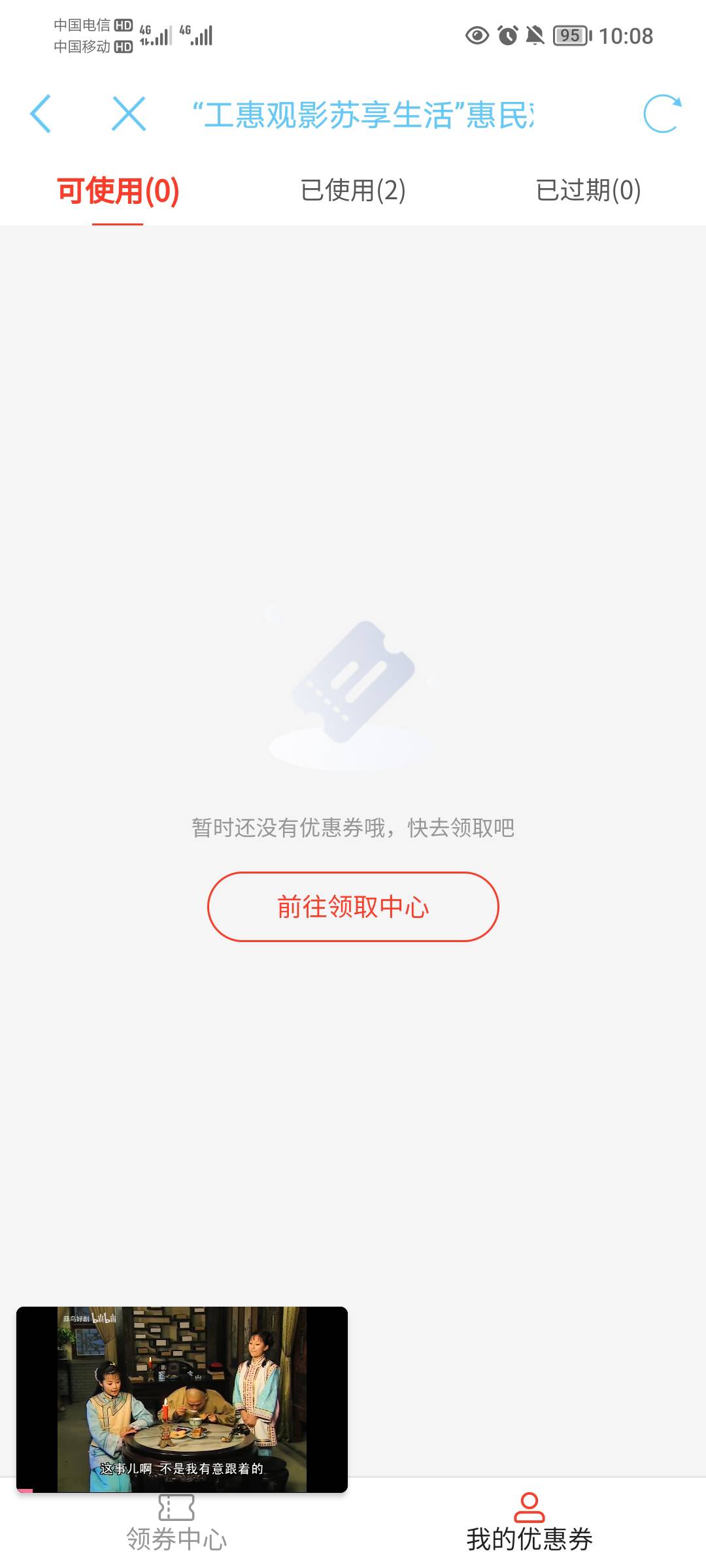Open the floating bilibili video window
The height and width of the screenshot is (1568, 706).
pyautogui.click(x=182, y=1399)
